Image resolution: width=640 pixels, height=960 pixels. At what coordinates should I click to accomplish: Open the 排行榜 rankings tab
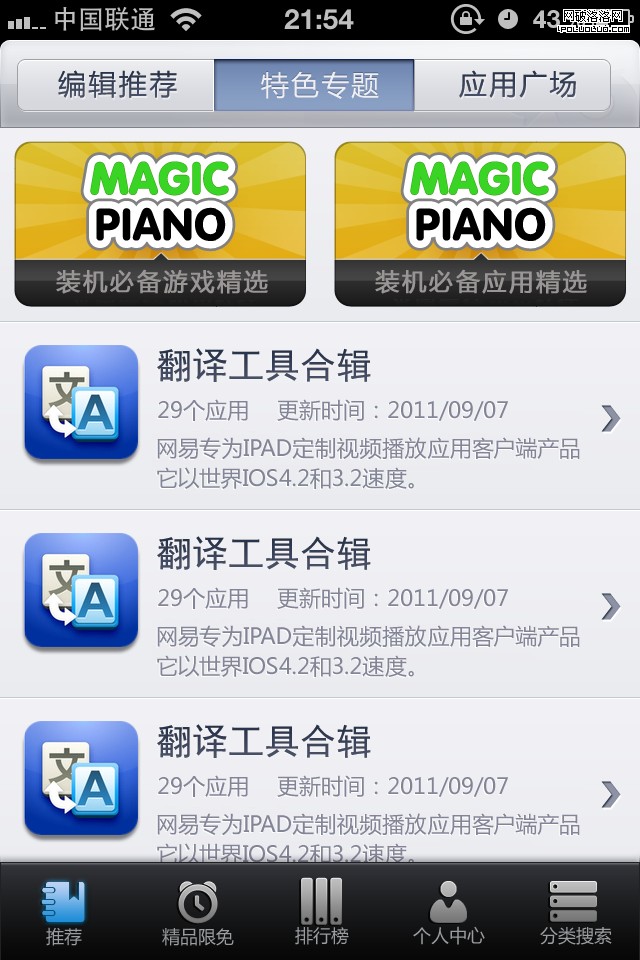[321, 912]
